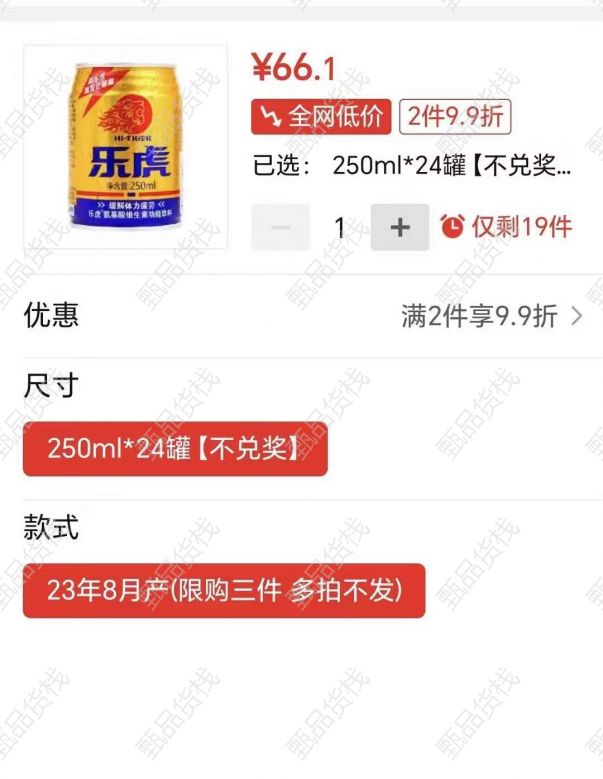This screenshot has height=779, width=603.
Task: Increase quantity with the plus button
Action: pyautogui.click(x=400, y=228)
